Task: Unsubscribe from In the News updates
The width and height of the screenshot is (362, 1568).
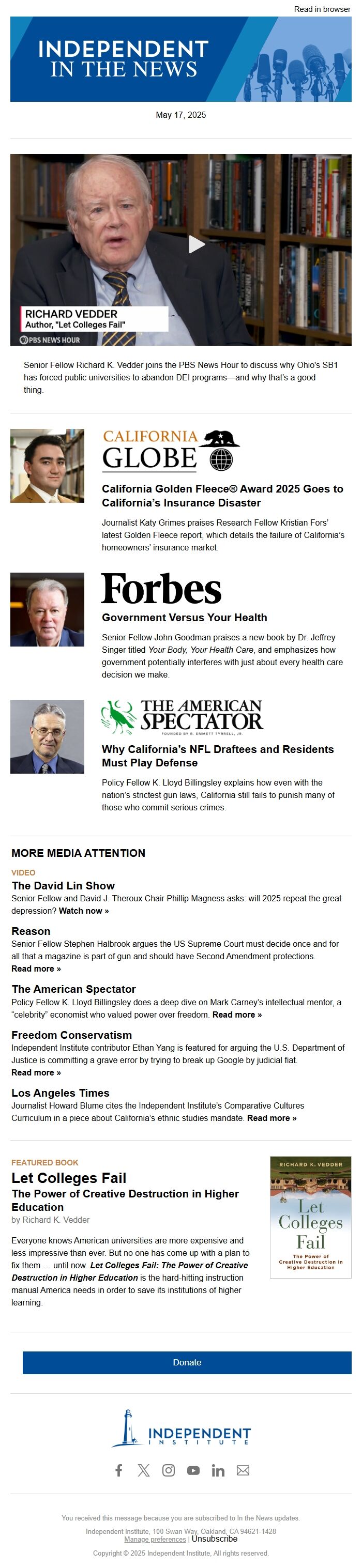Action: coord(215,1539)
